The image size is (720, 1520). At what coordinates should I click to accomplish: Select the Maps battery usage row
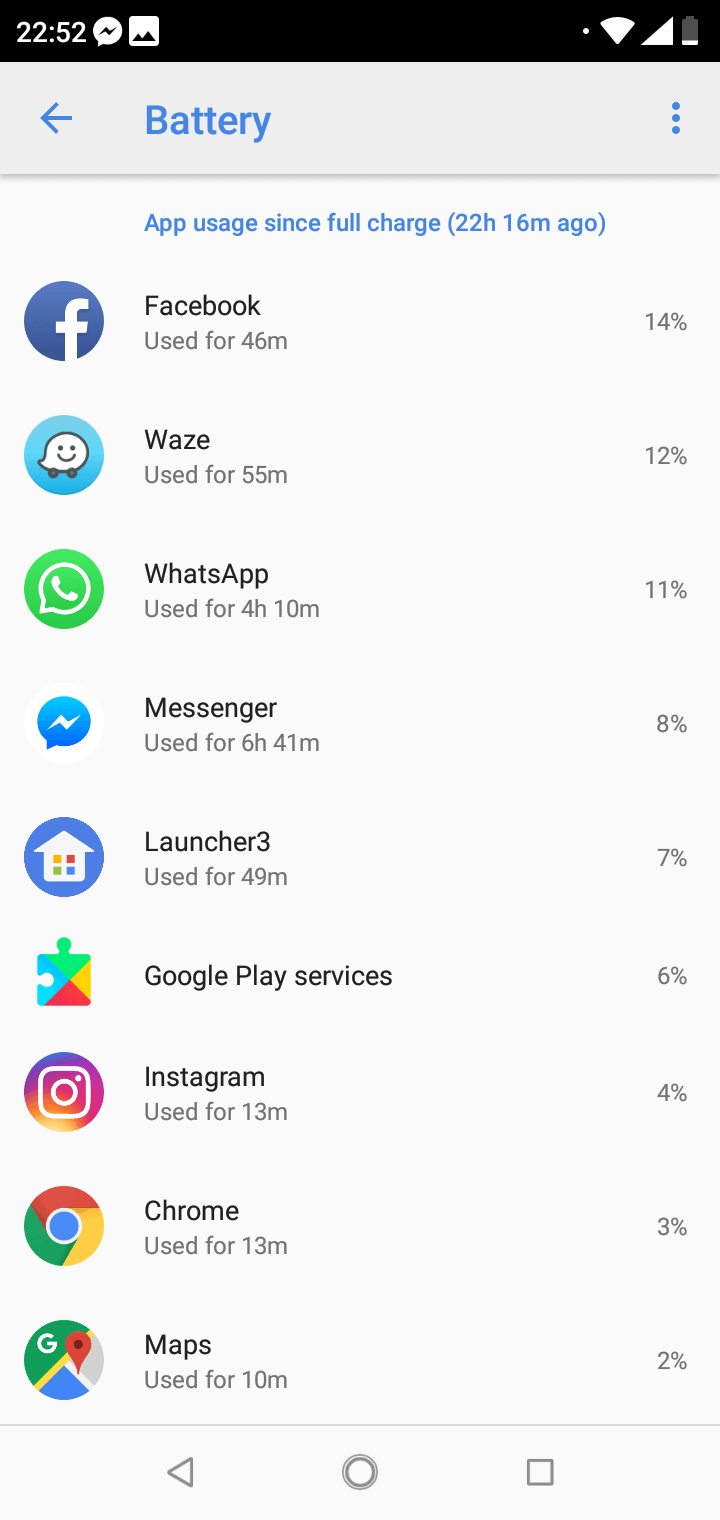coord(360,1361)
